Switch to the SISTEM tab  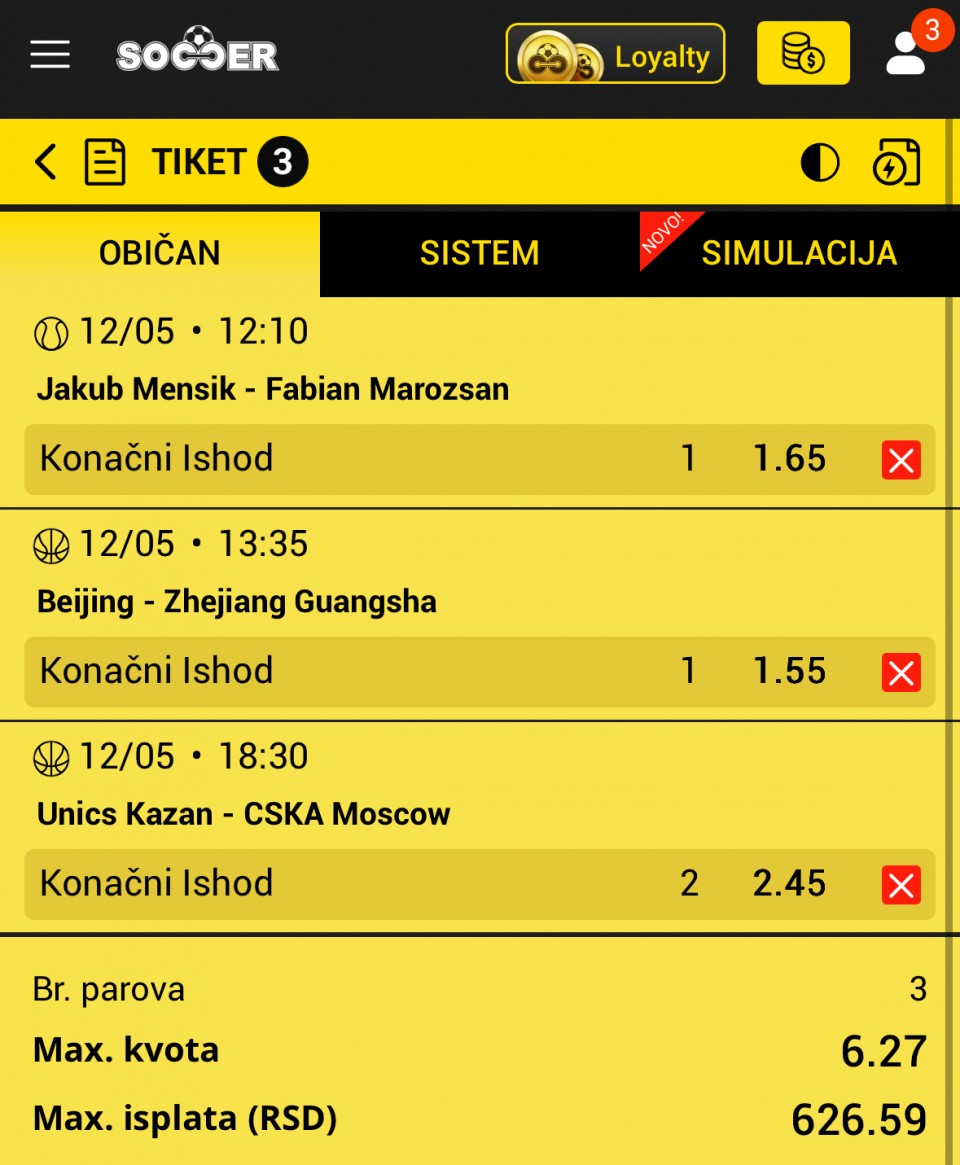click(x=479, y=253)
